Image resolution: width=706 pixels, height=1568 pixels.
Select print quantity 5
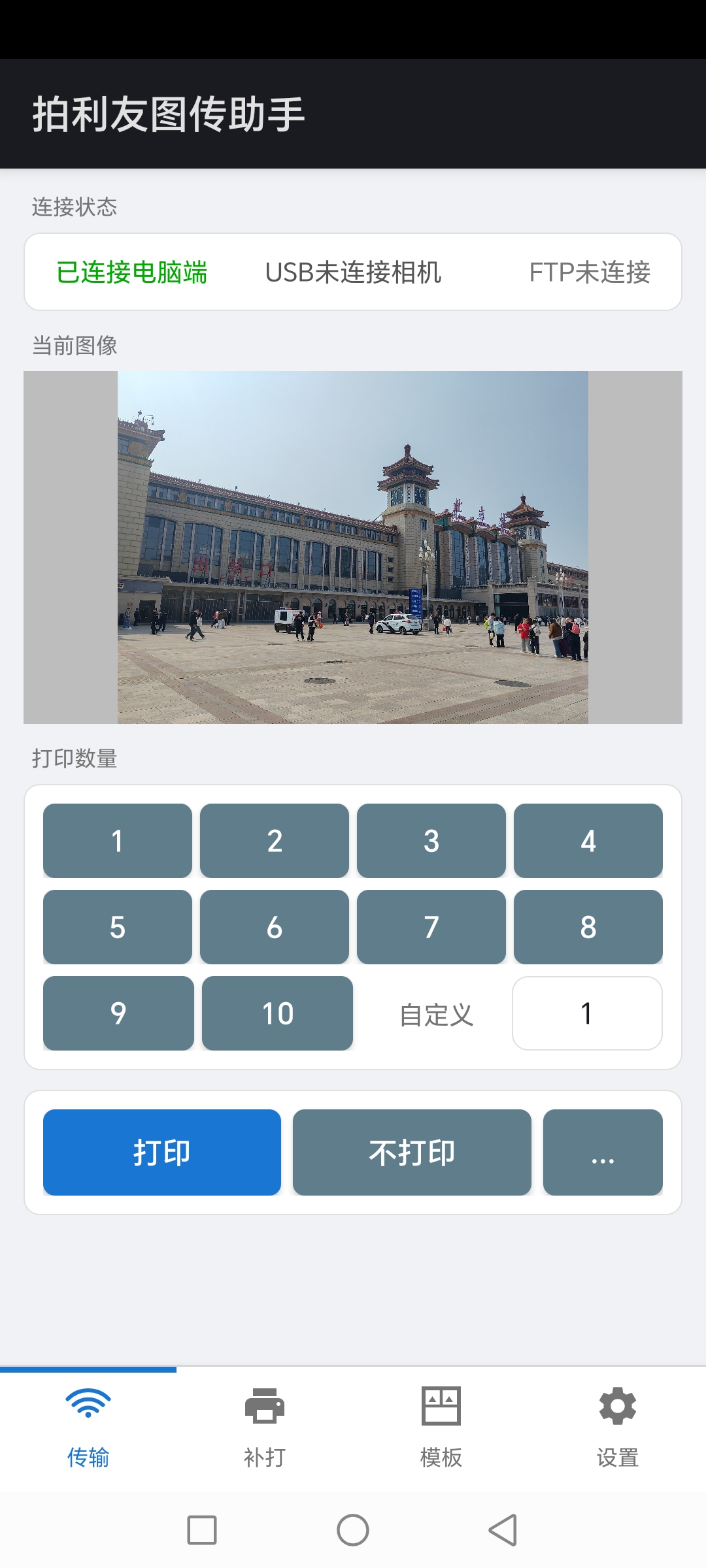[116, 927]
